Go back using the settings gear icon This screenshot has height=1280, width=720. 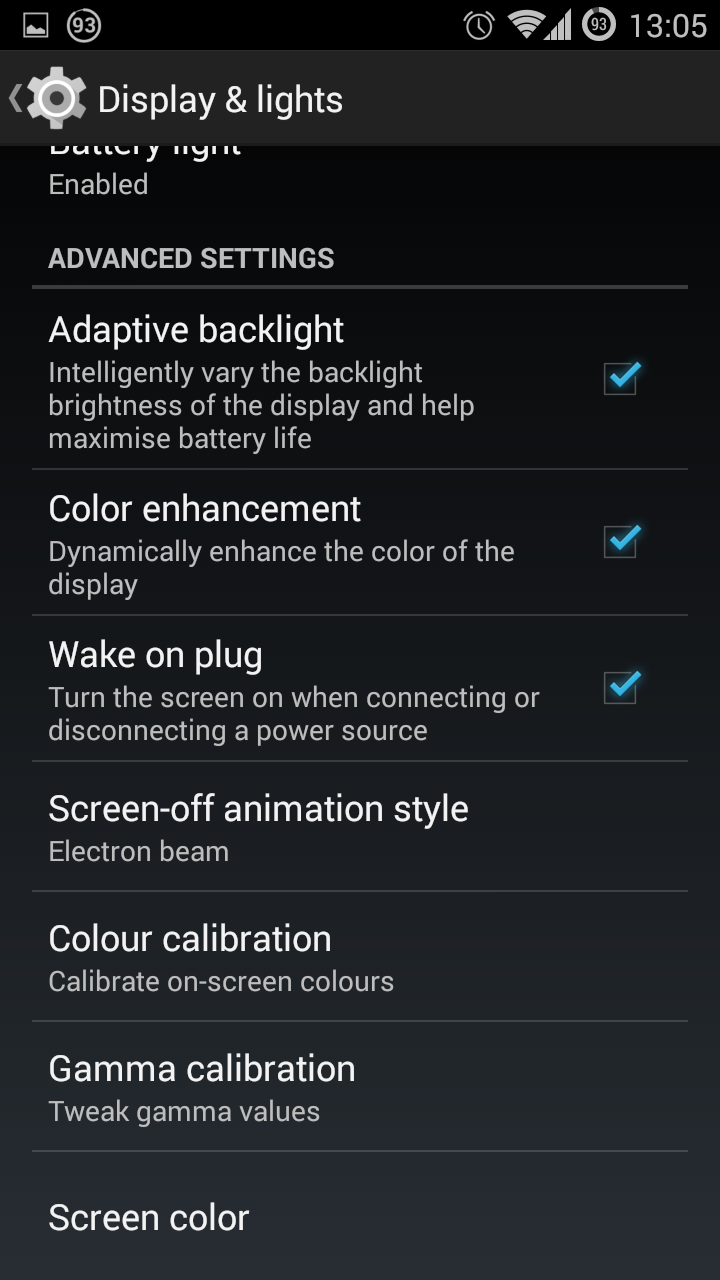click(55, 98)
